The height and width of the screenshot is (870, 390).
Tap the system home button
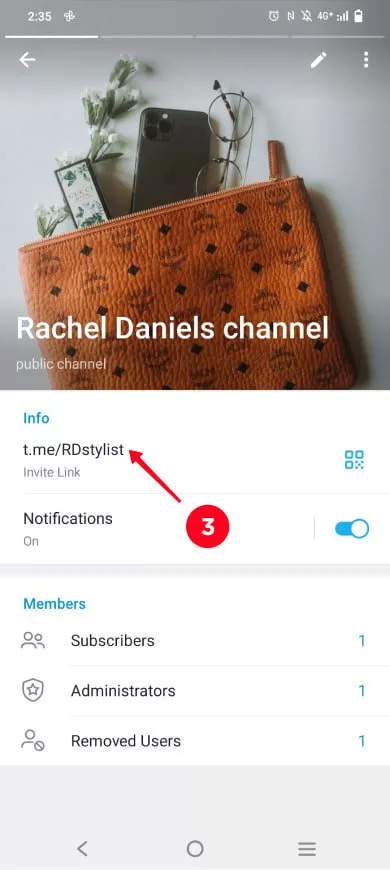point(195,848)
